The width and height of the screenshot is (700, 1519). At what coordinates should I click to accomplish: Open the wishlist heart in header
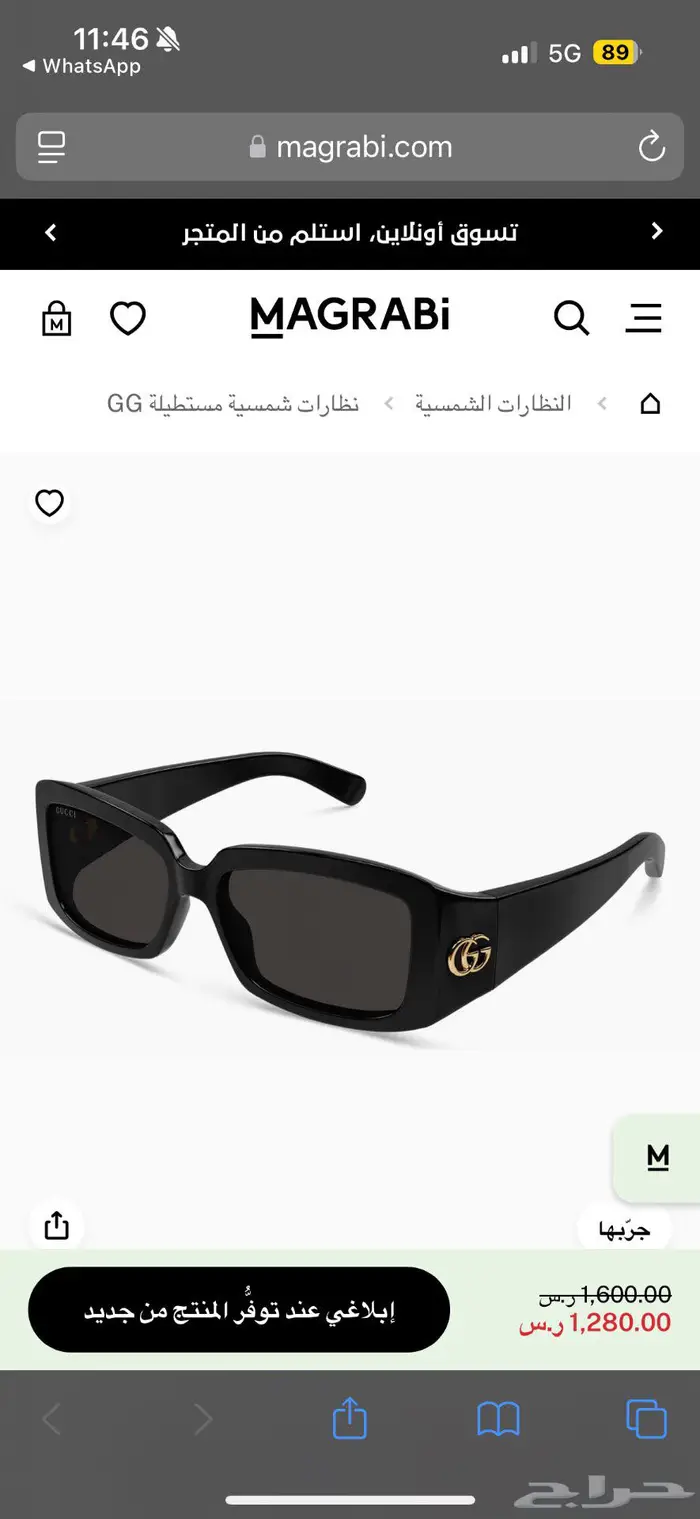(127, 319)
